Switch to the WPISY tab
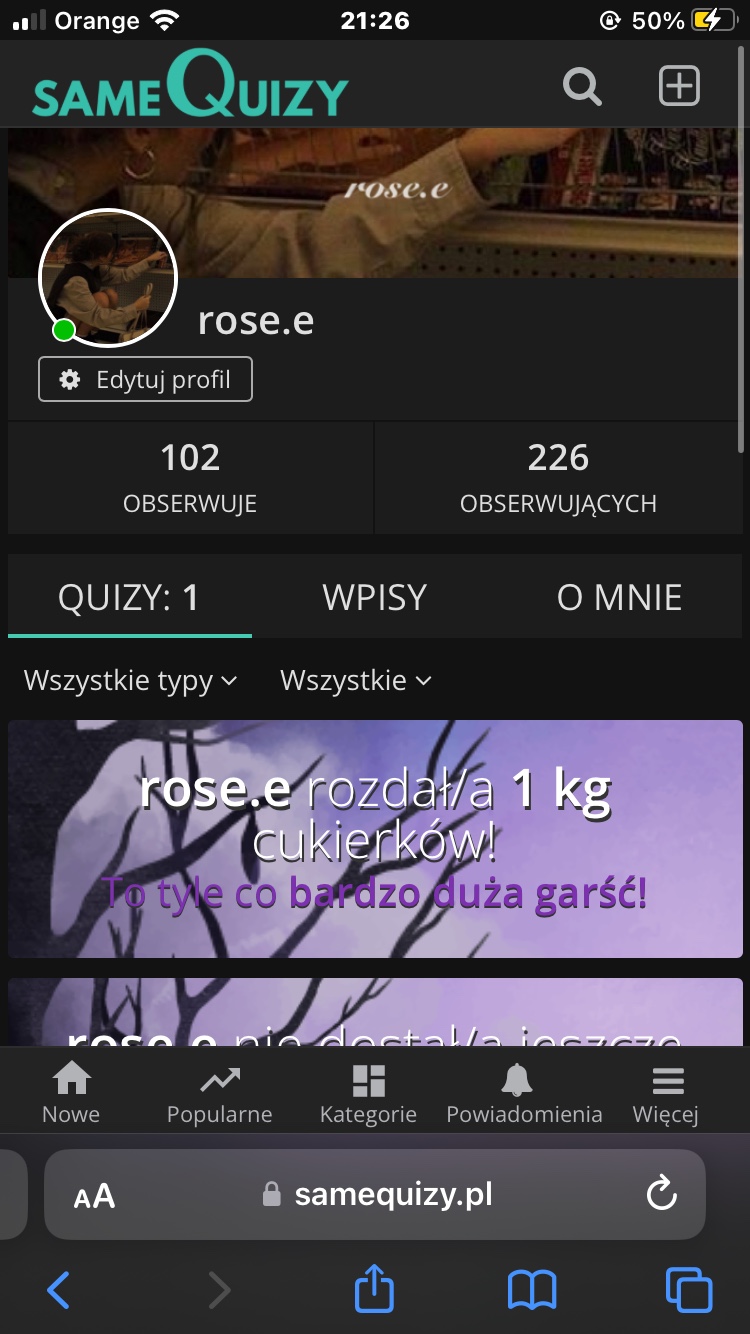Viewport: 750px width, 1334px height. [x=375, y=598]
